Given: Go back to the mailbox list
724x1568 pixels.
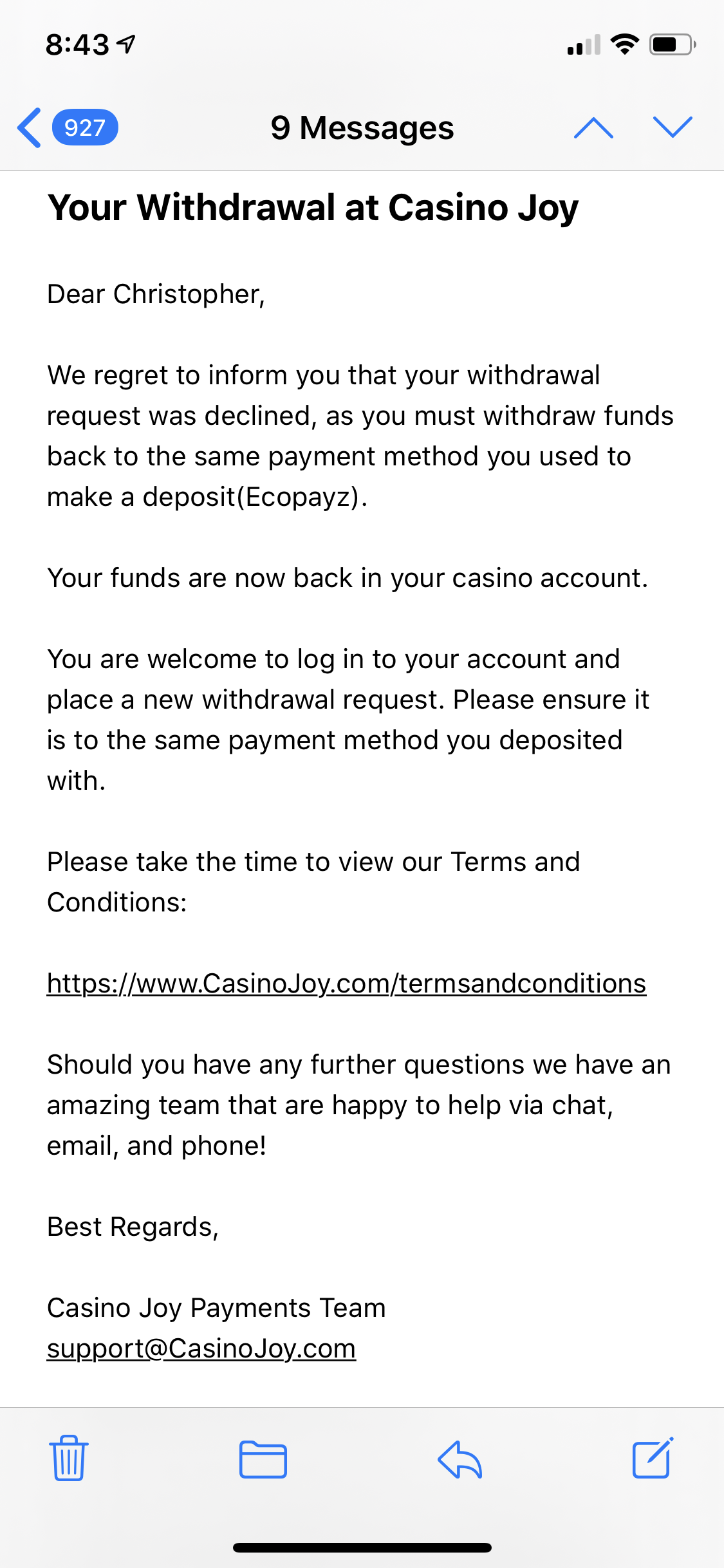Looking at the screenshot, I should click(67, 127).
